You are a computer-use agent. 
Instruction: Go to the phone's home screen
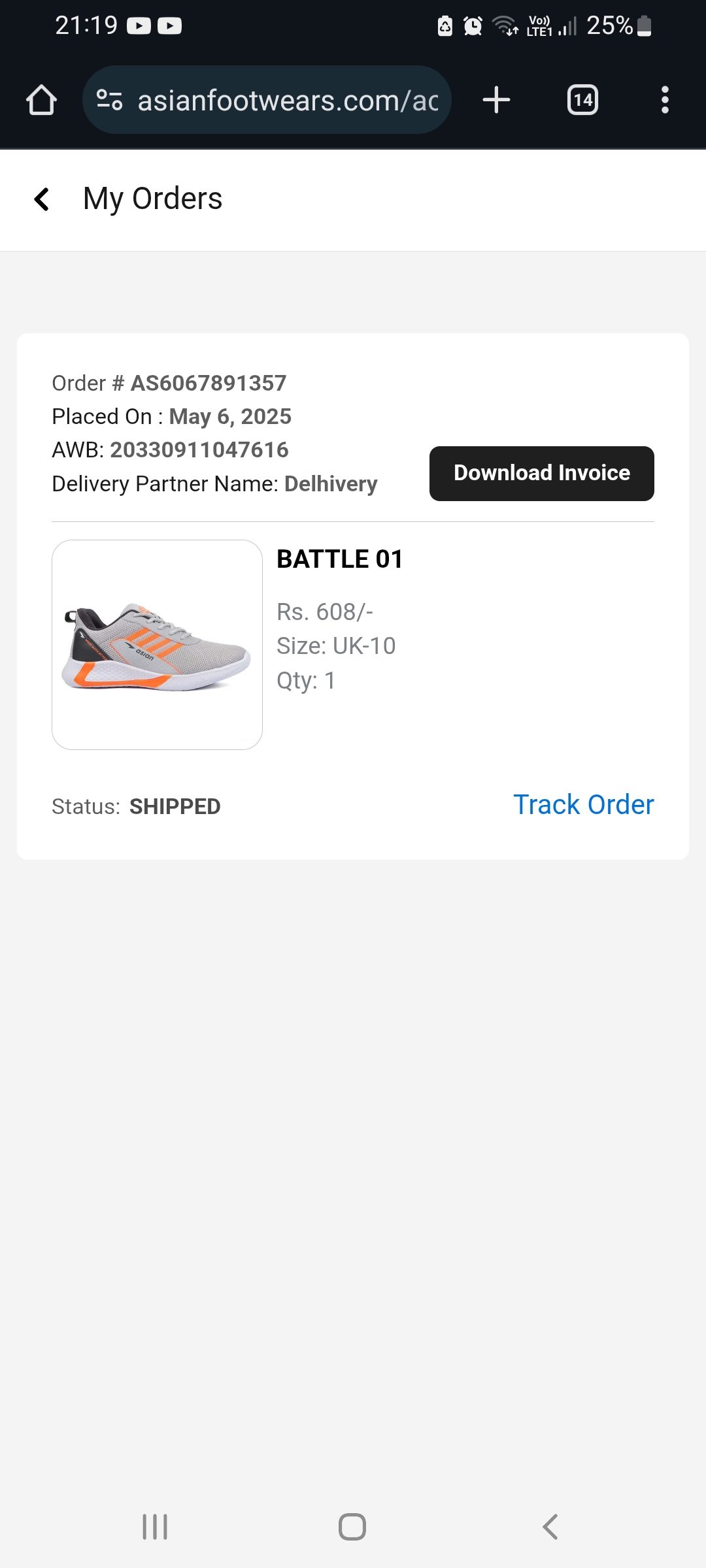(x=352, y=1527)
